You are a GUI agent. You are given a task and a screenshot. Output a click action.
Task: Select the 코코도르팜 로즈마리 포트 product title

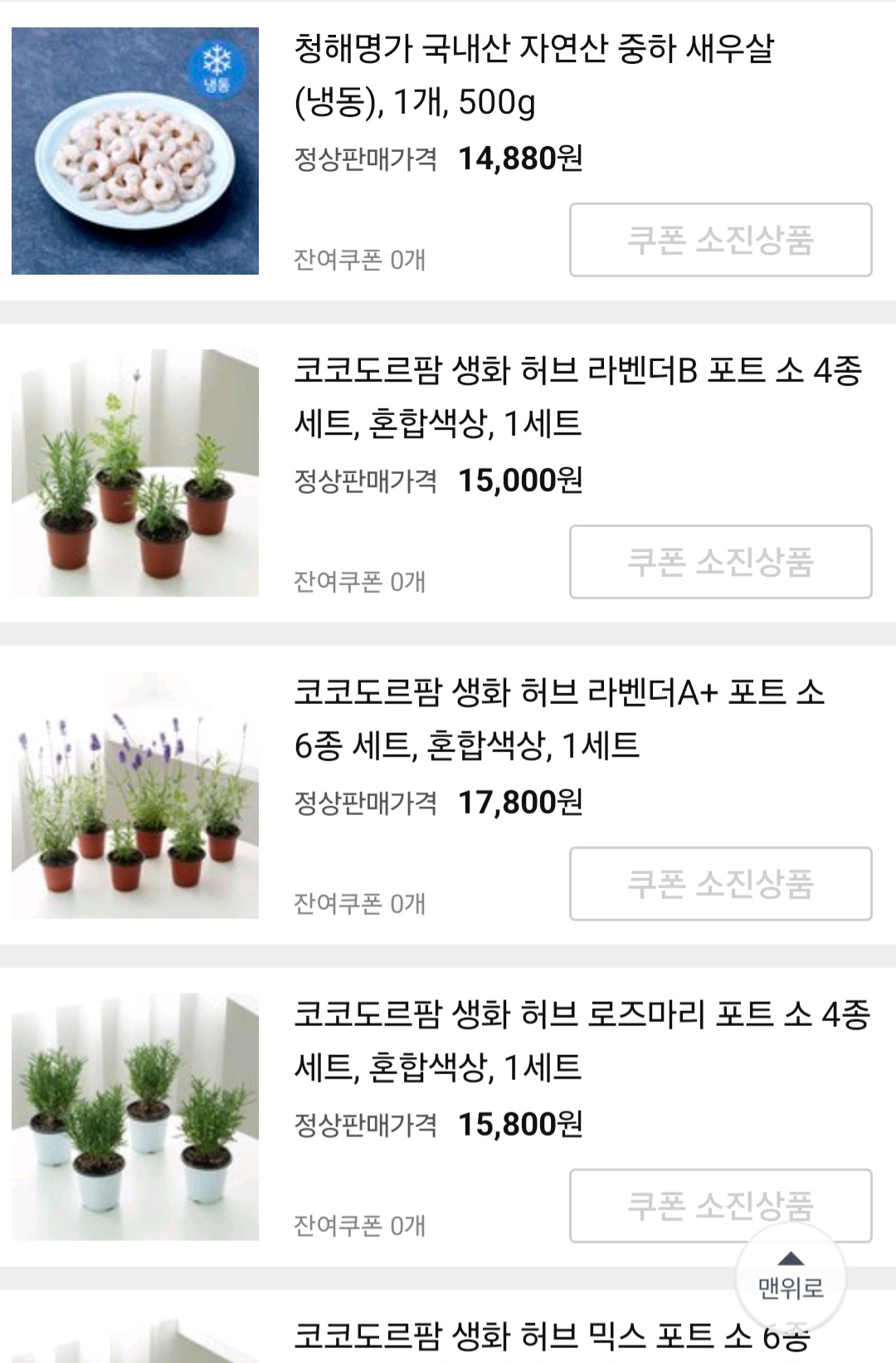pyautogui.click(x=581, y=1041)
